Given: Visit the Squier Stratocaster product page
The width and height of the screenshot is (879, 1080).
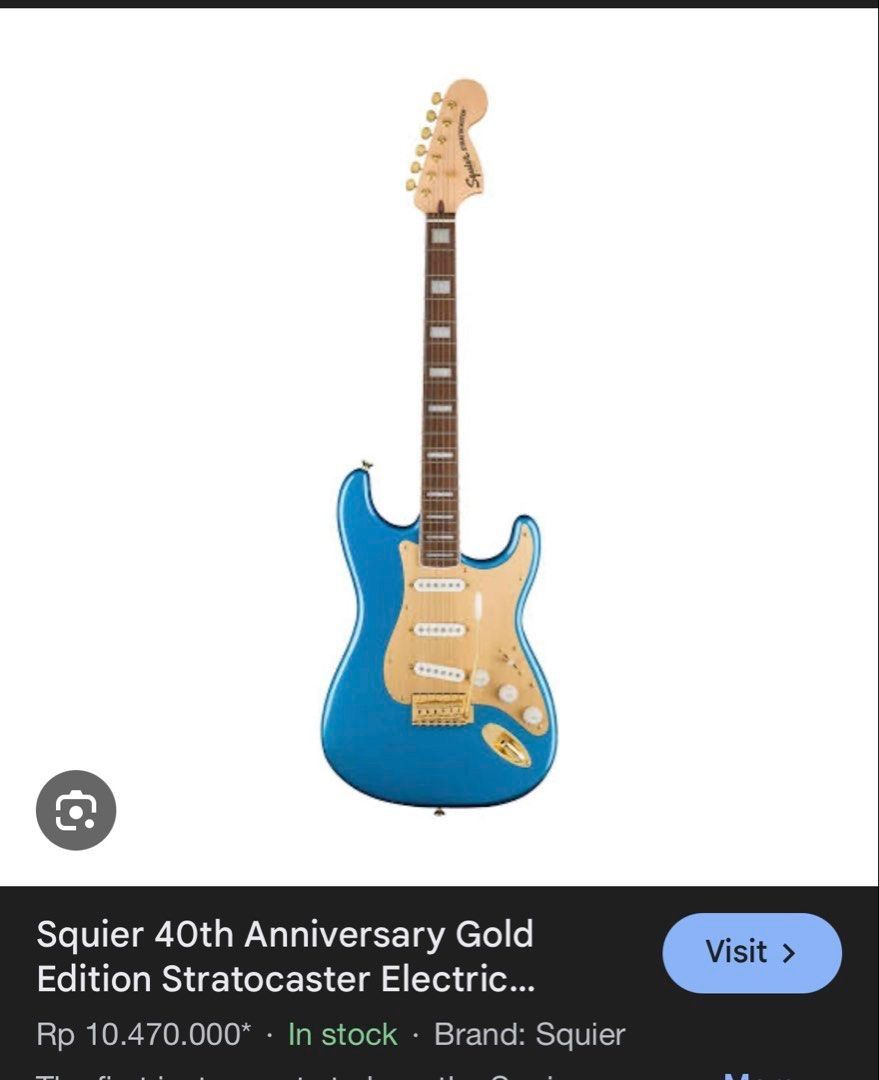Looking at the screenshot, I should tap(751, 952).
